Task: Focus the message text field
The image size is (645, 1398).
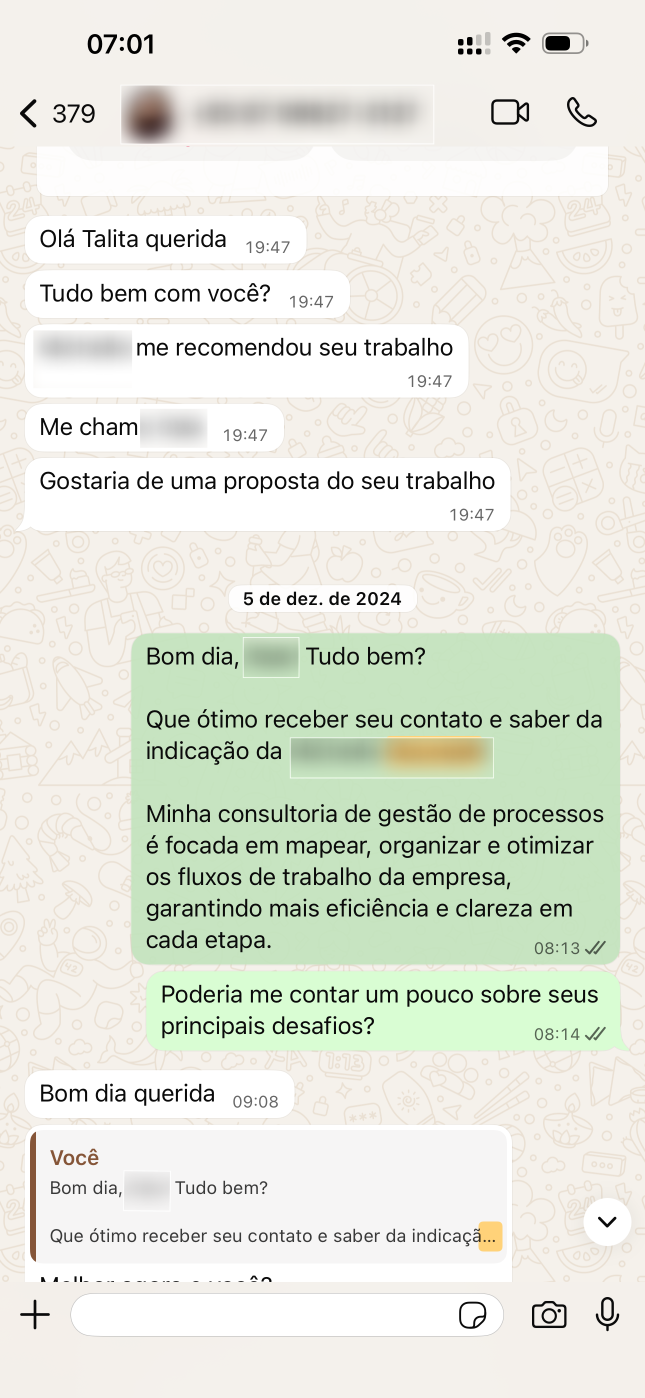Action: coord(260,1315)
